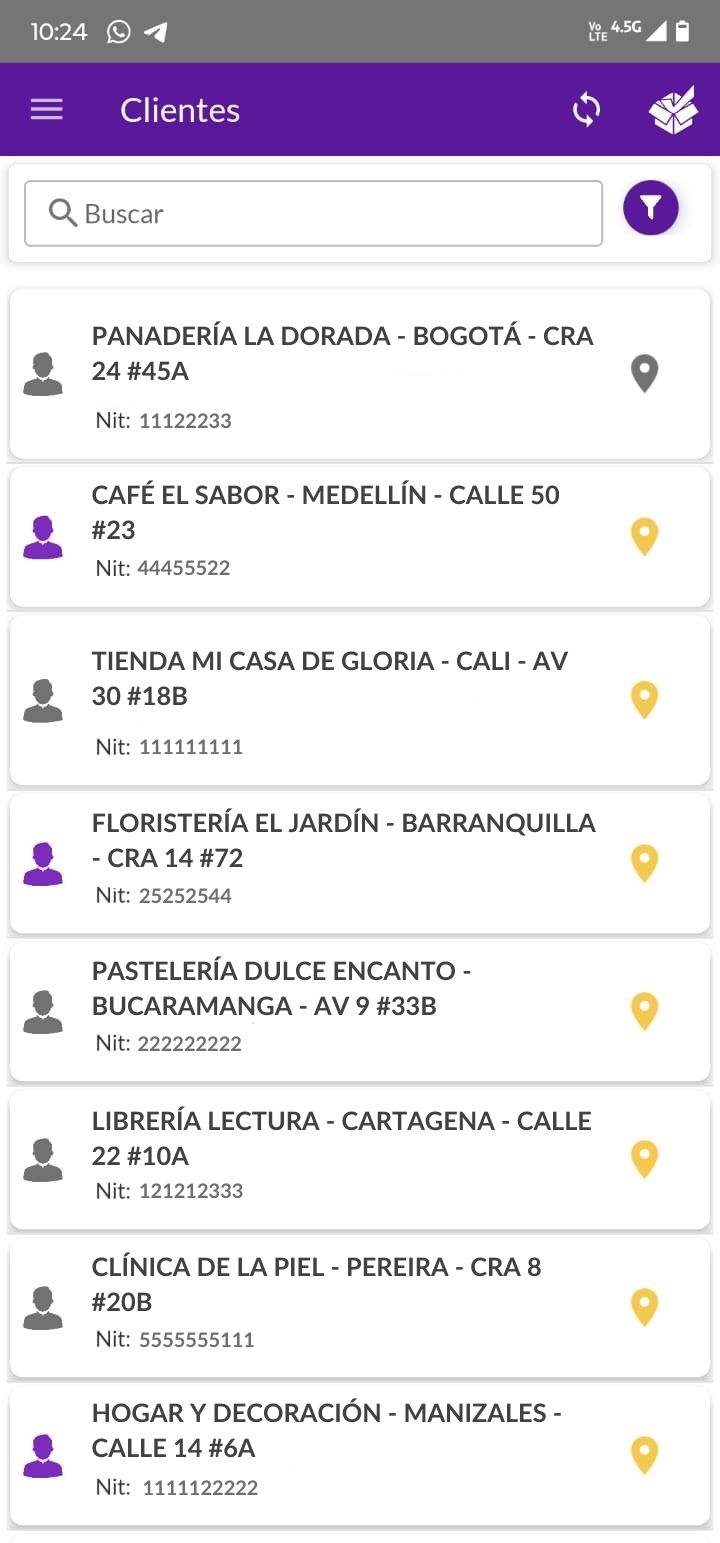Tap the Hogar y Decoración location pin
The image size is (720, 1543).
[645, 1456]
